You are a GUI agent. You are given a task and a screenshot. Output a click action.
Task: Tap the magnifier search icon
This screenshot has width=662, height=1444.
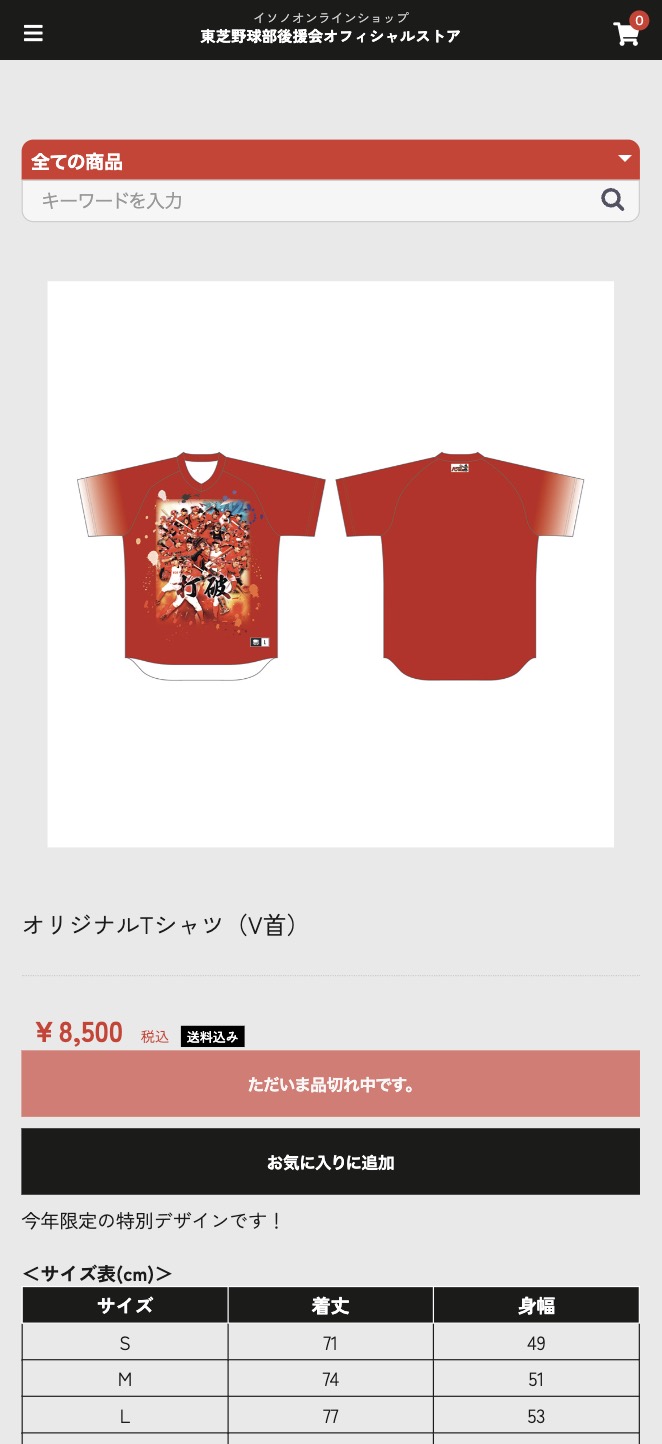(x=612, y=200)
